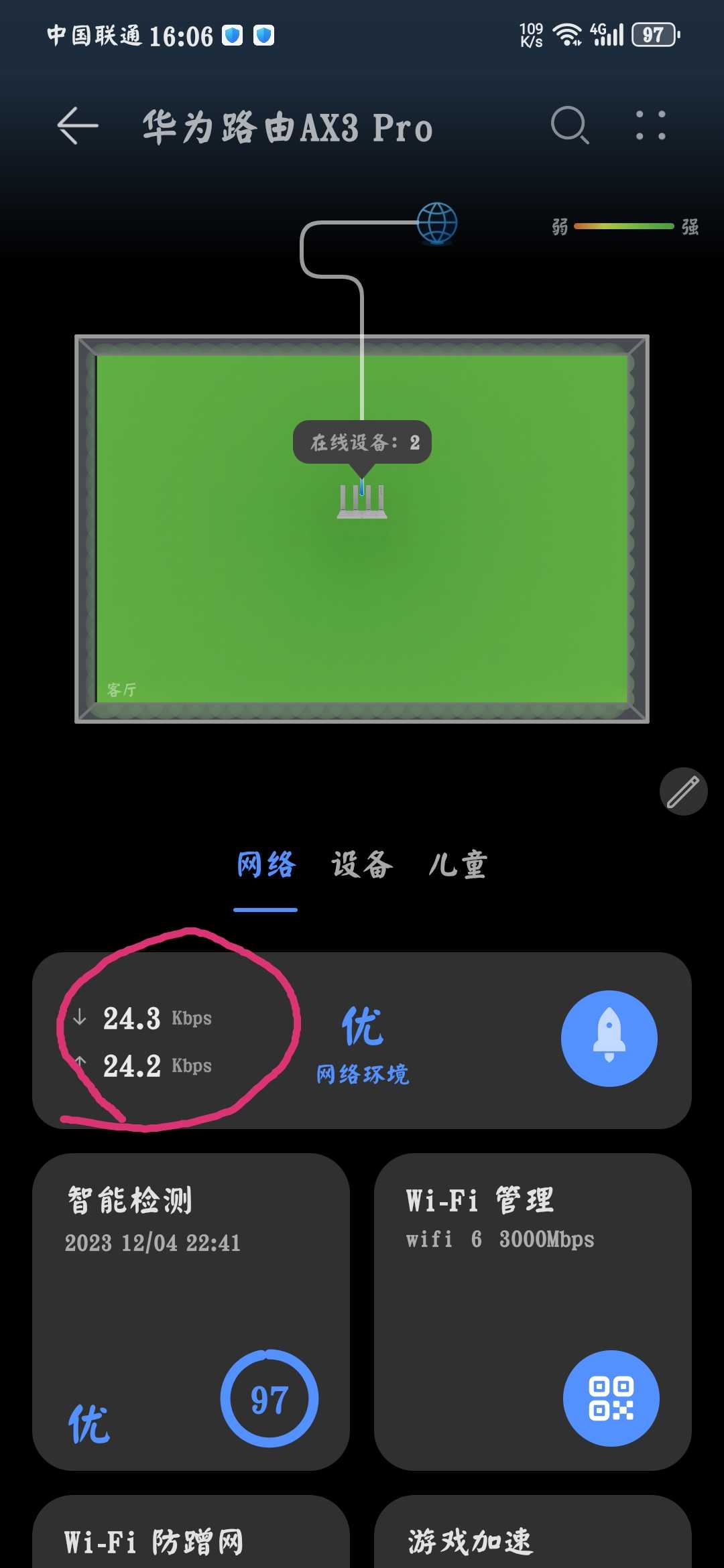Open search in the top bar
The width and height of the screenshot is (724, 1568).
(x=570, y=125)
